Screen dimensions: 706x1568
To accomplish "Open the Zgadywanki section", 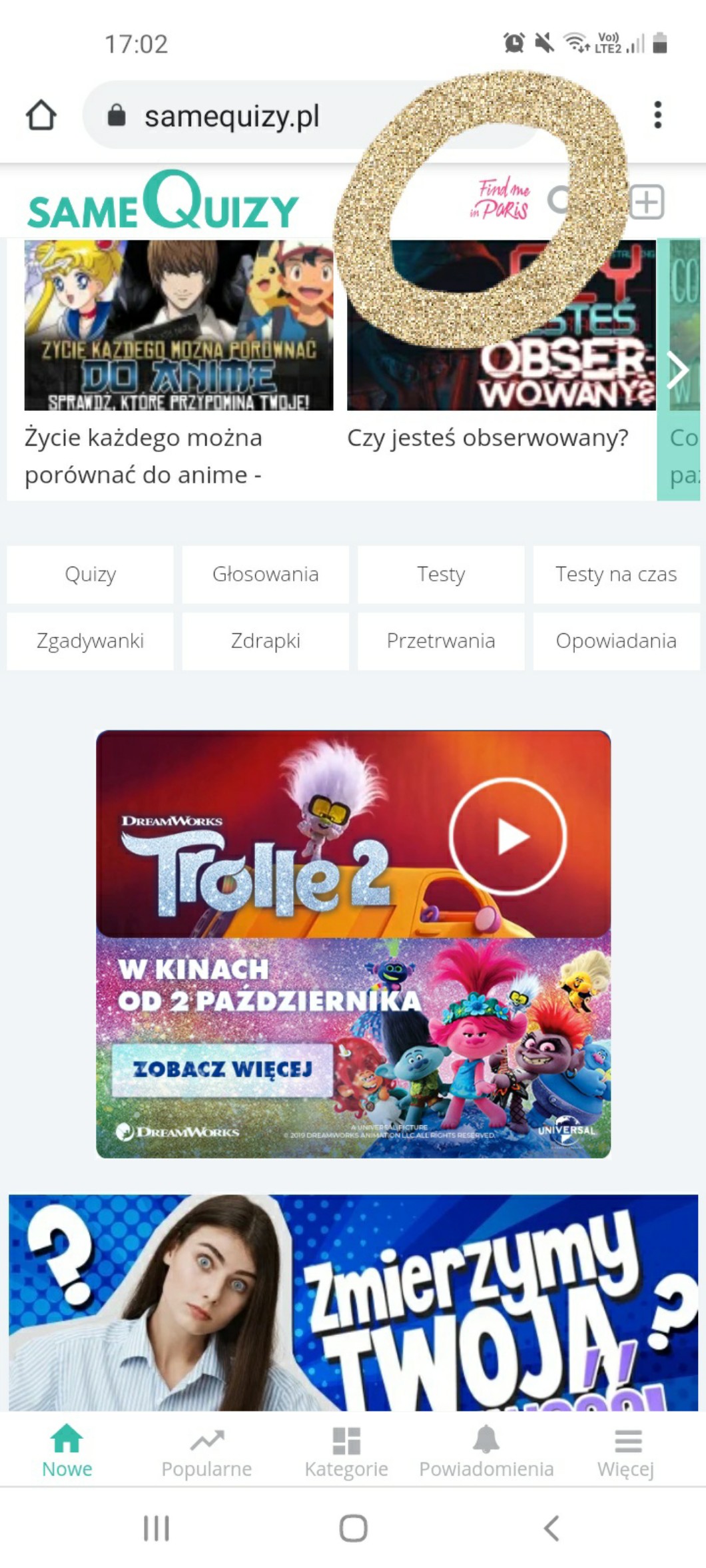I will pyautogui.click(x=90, y=641).
